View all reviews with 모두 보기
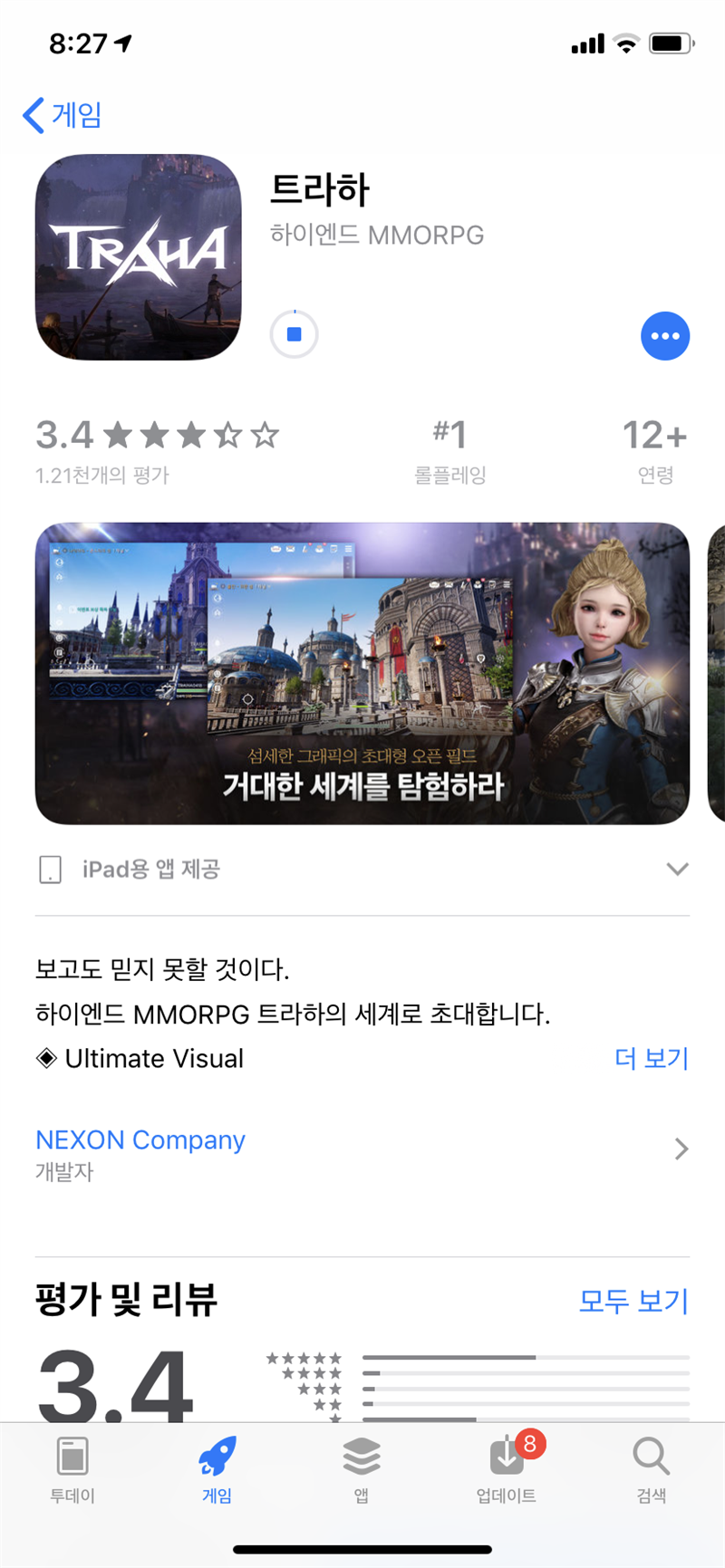The height and width of the screenshot is (1568, 725). coord(633,1301)
